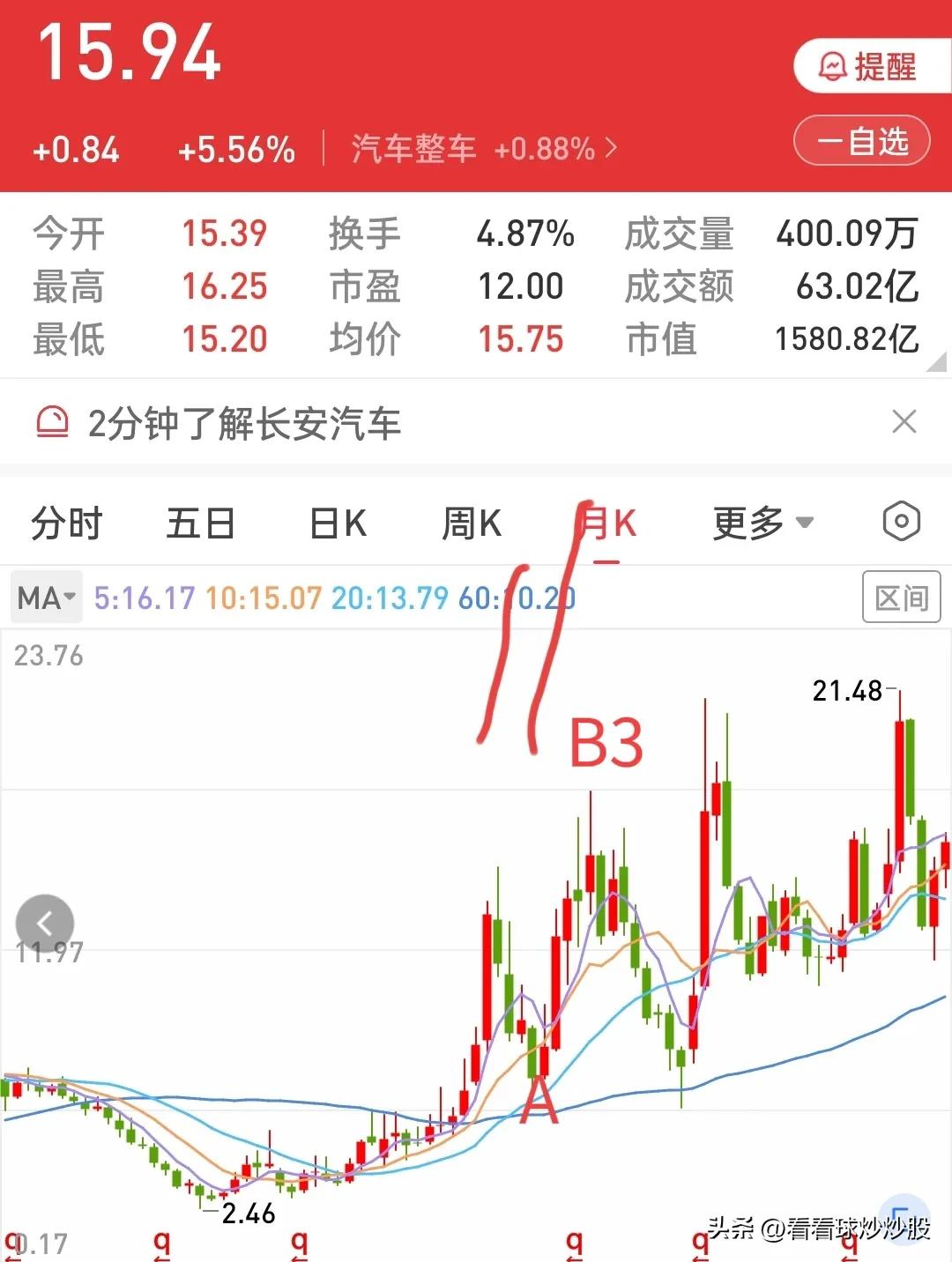Open the 区间 interval measurement tool
The height and width of the screenshot is (1262, 952).
tap(901, 597)
